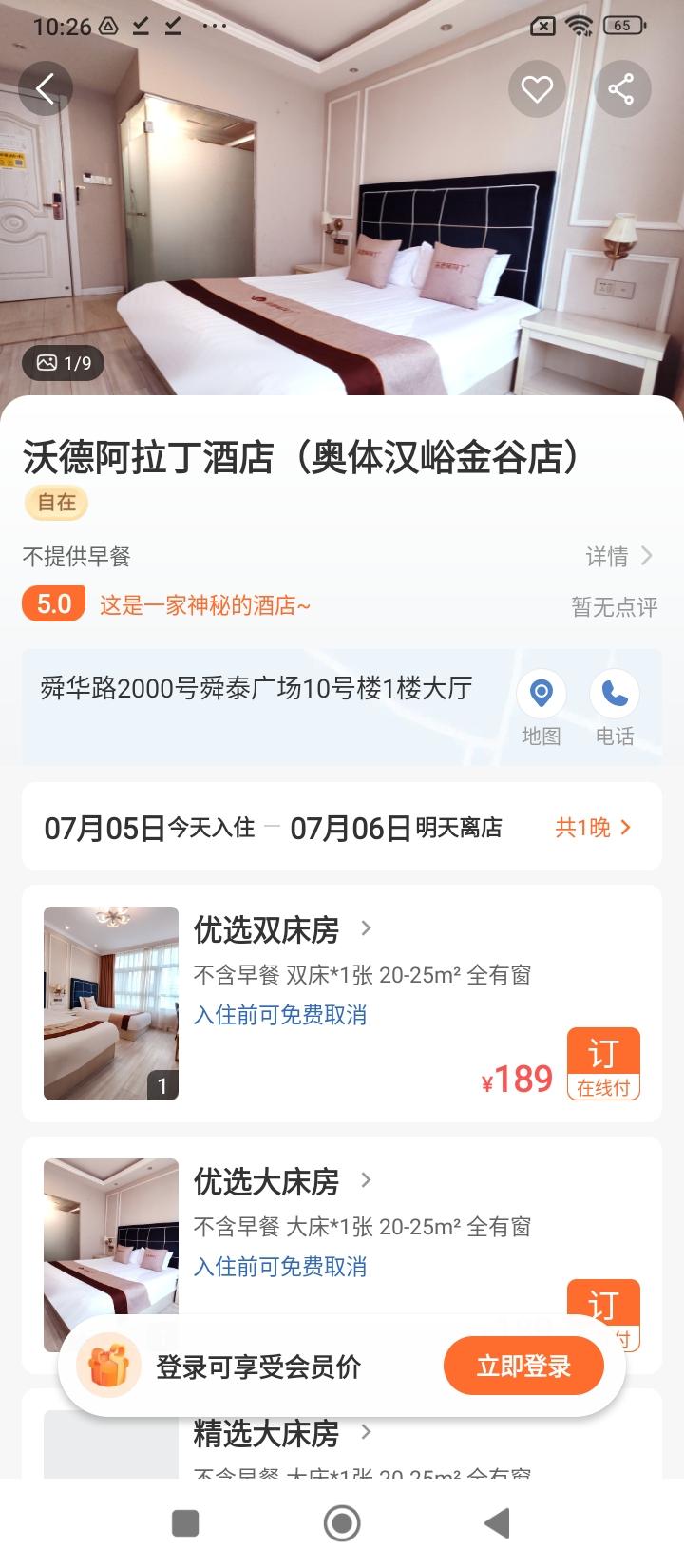684x1568 pixels.
Task: Tap the gift box icon in login banner
Action: click(x=109, y=1365)
